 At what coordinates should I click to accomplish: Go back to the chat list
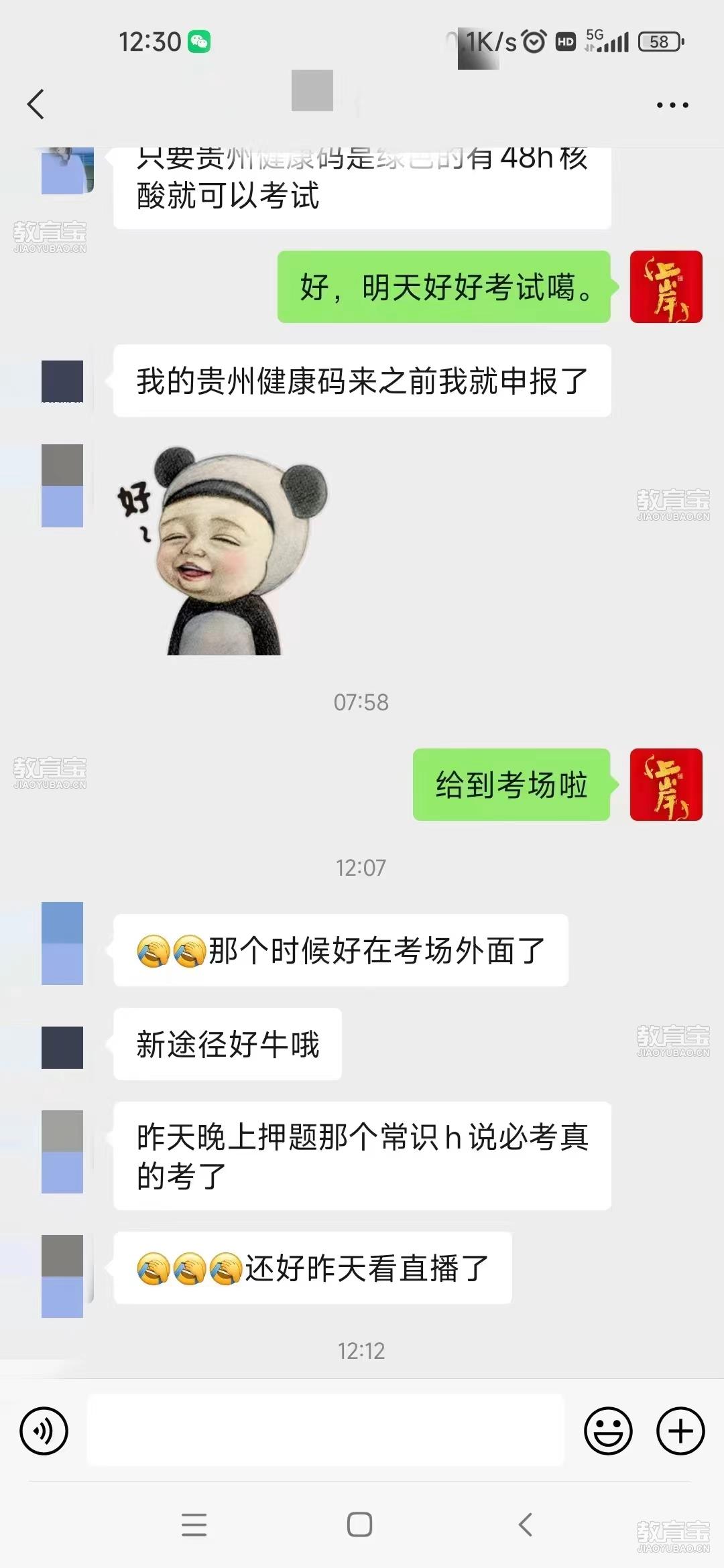[x=36, y=105]
